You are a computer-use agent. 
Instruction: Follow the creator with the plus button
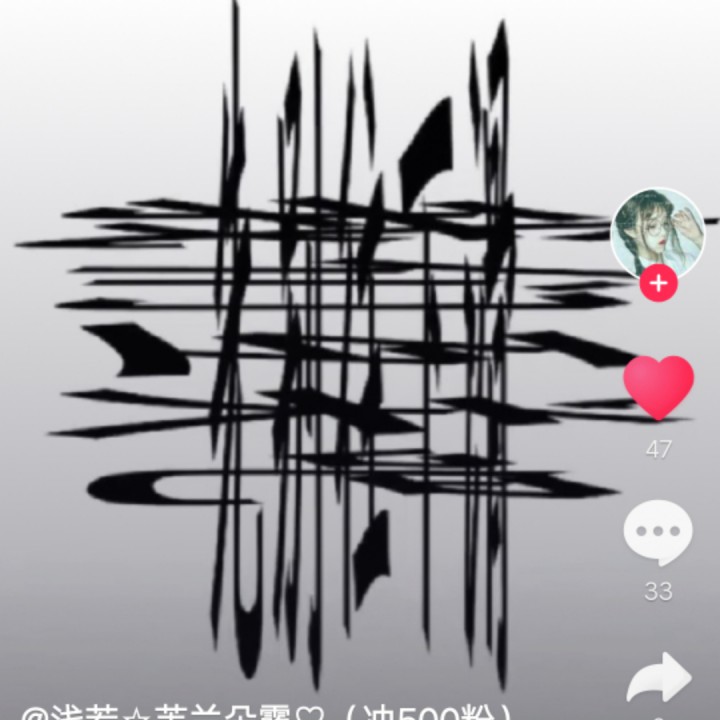pos(658,284)
